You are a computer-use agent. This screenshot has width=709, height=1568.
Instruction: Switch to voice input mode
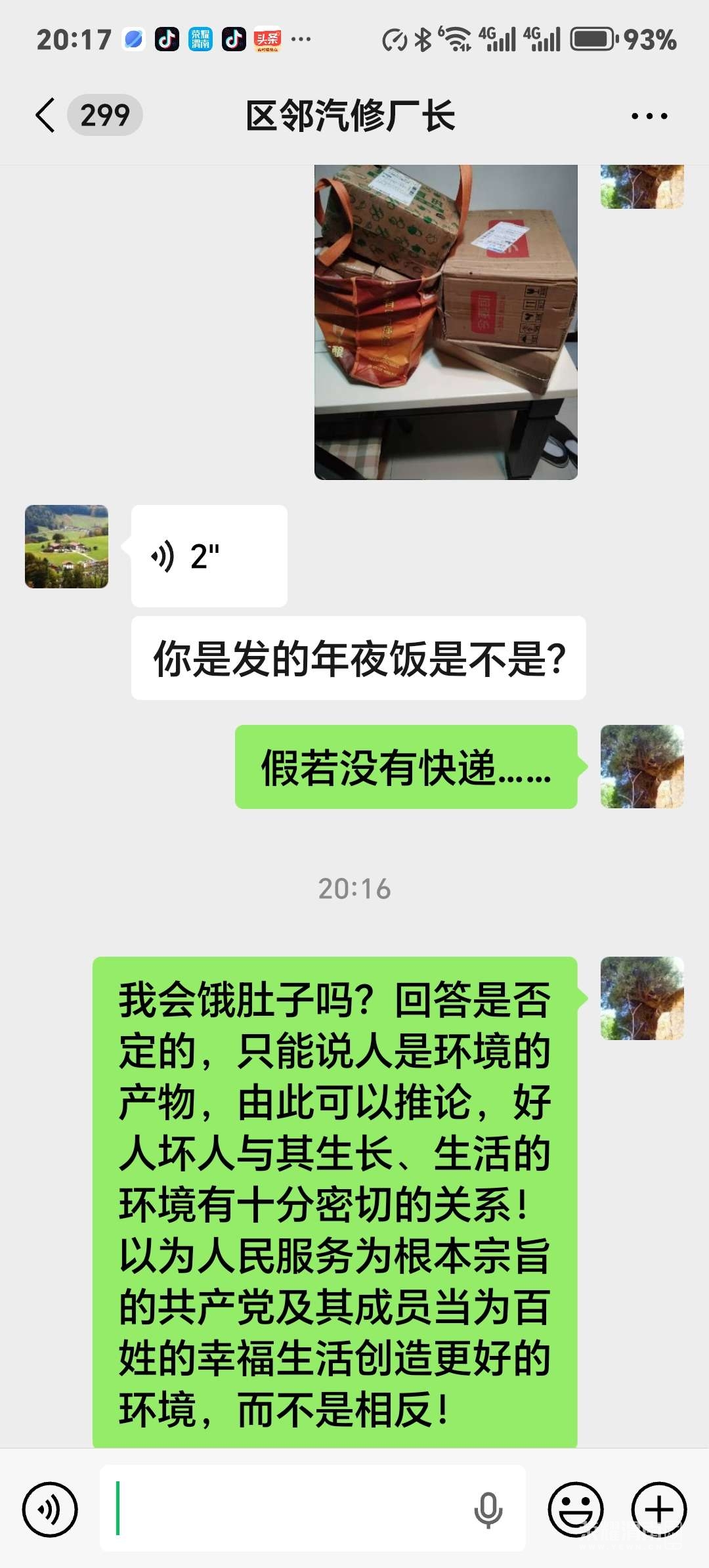[50, 1510]
